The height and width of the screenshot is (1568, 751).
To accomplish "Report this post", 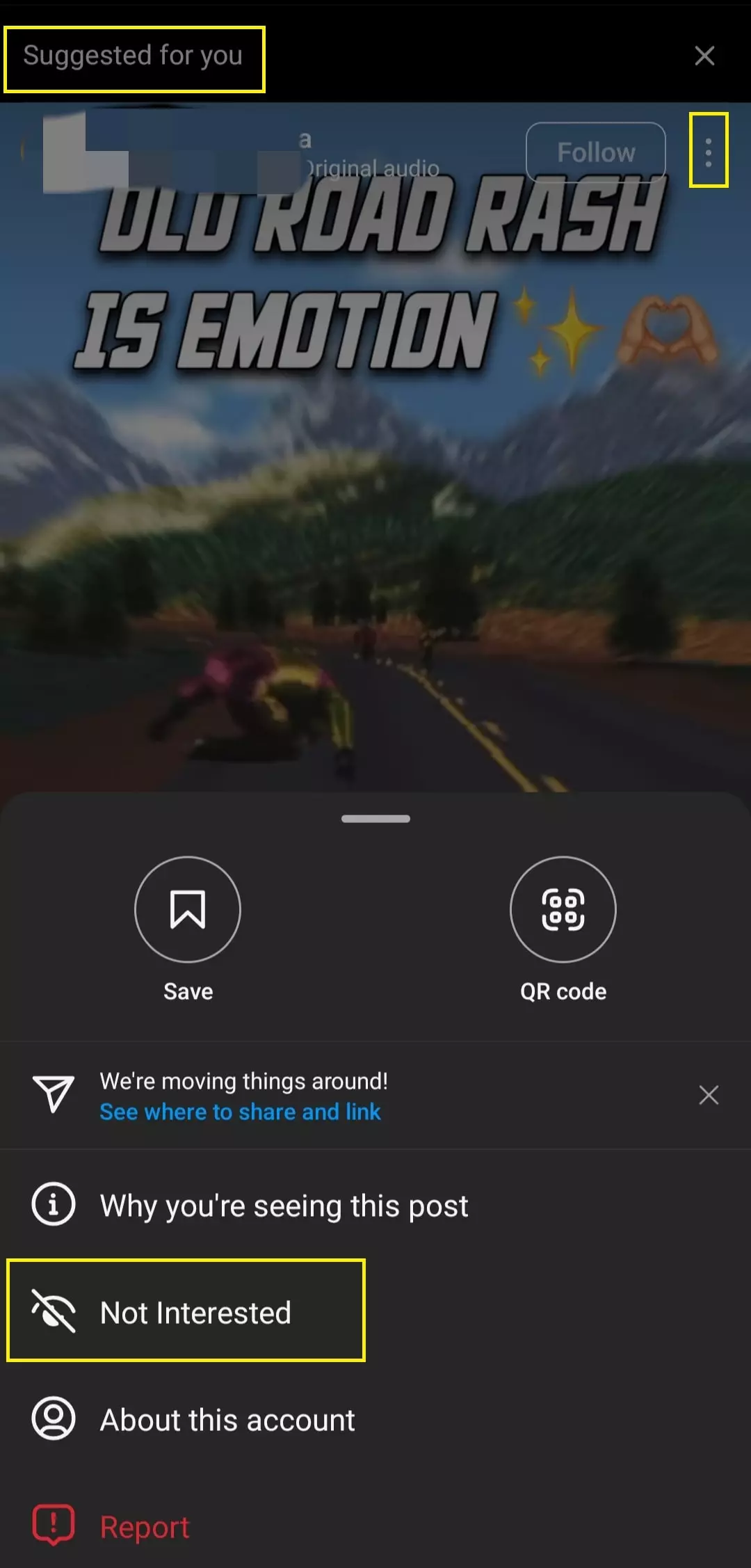I will coord(144,1527).
